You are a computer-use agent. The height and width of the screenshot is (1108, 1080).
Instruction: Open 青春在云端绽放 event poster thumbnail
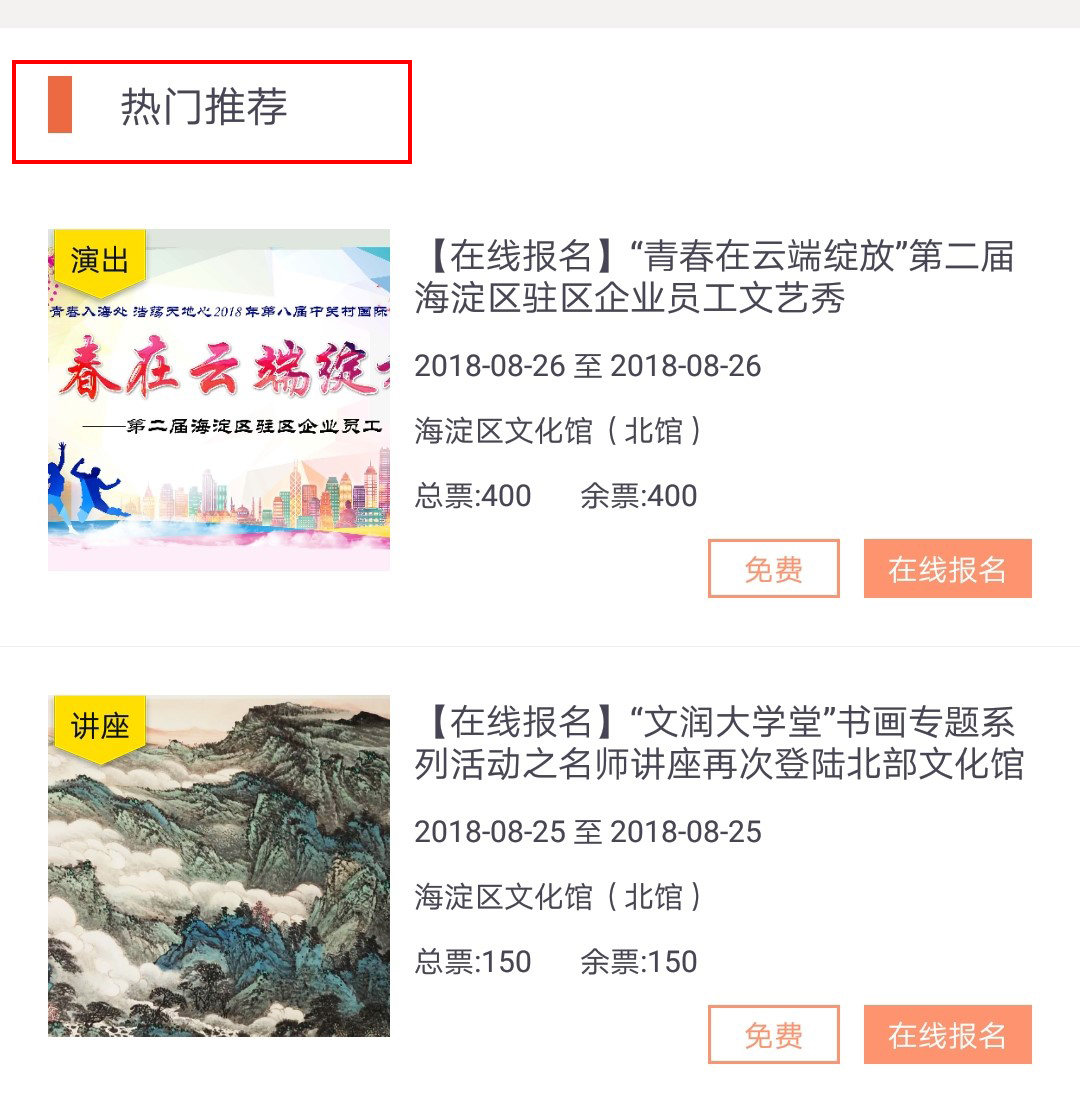point(219,400)
